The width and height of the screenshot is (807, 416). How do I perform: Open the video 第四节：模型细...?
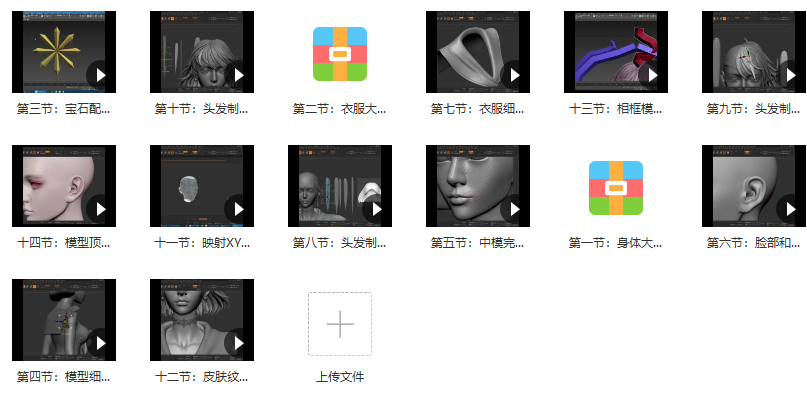tap(63, 320)
